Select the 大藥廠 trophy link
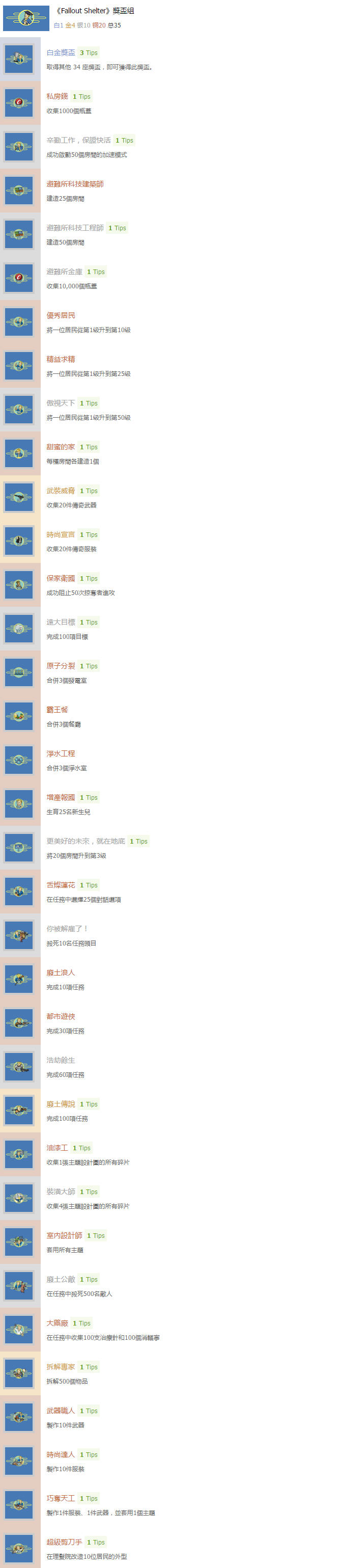The height and width of the screenshot is (1568, 337). pos(57,1324)
